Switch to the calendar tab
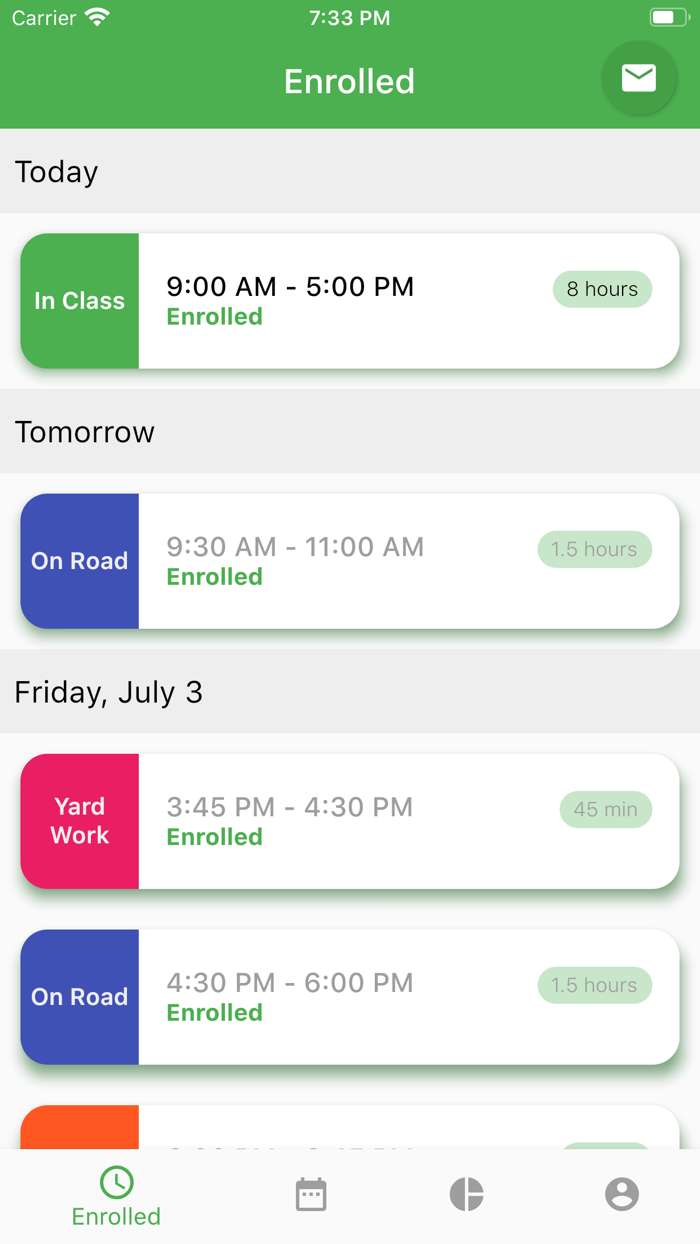The height and width of the screenshot is (1244, 700). point(311,1194)
